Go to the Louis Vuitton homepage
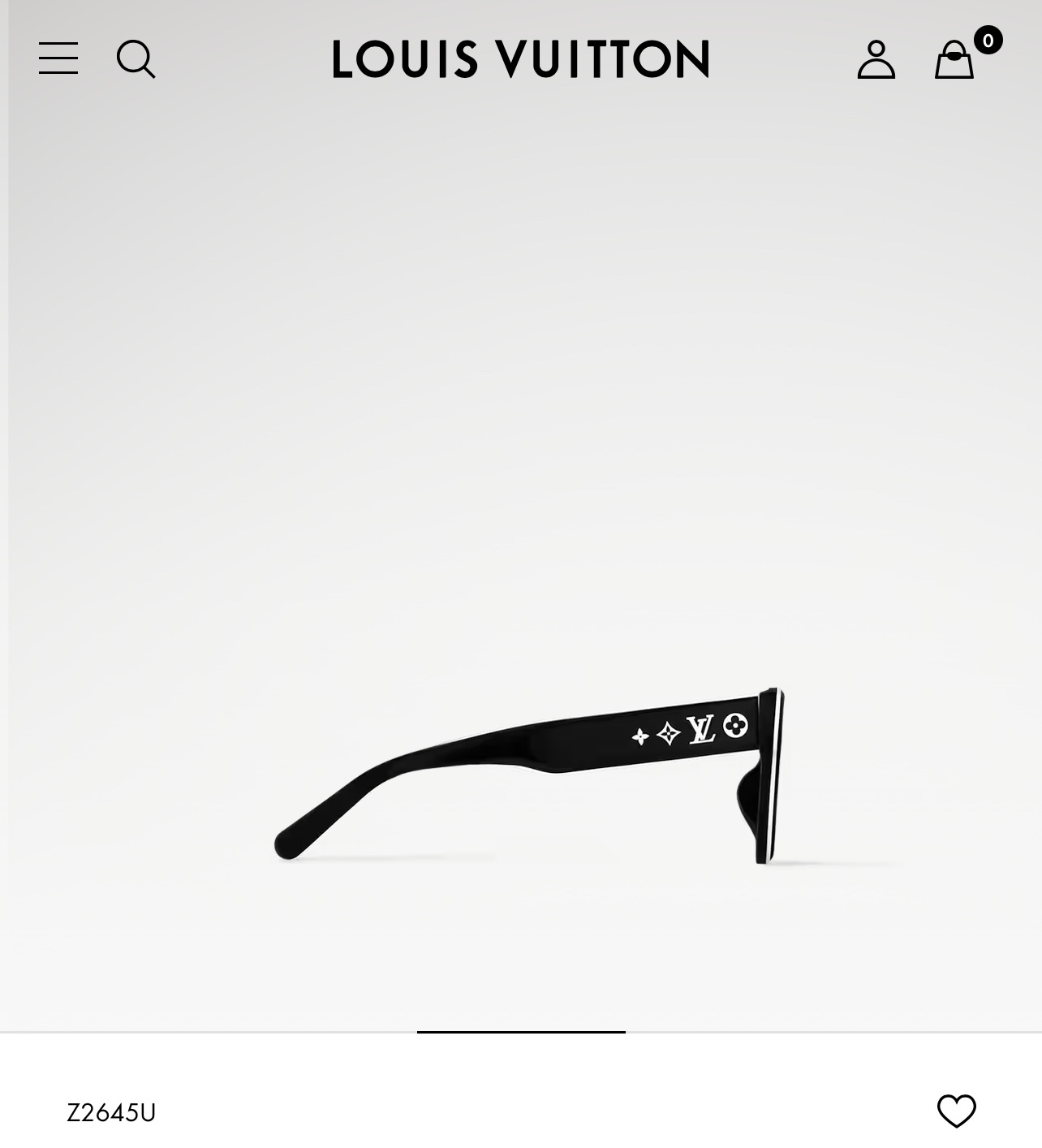This screenshot has height=1148, width=1042. click(520, 59)
